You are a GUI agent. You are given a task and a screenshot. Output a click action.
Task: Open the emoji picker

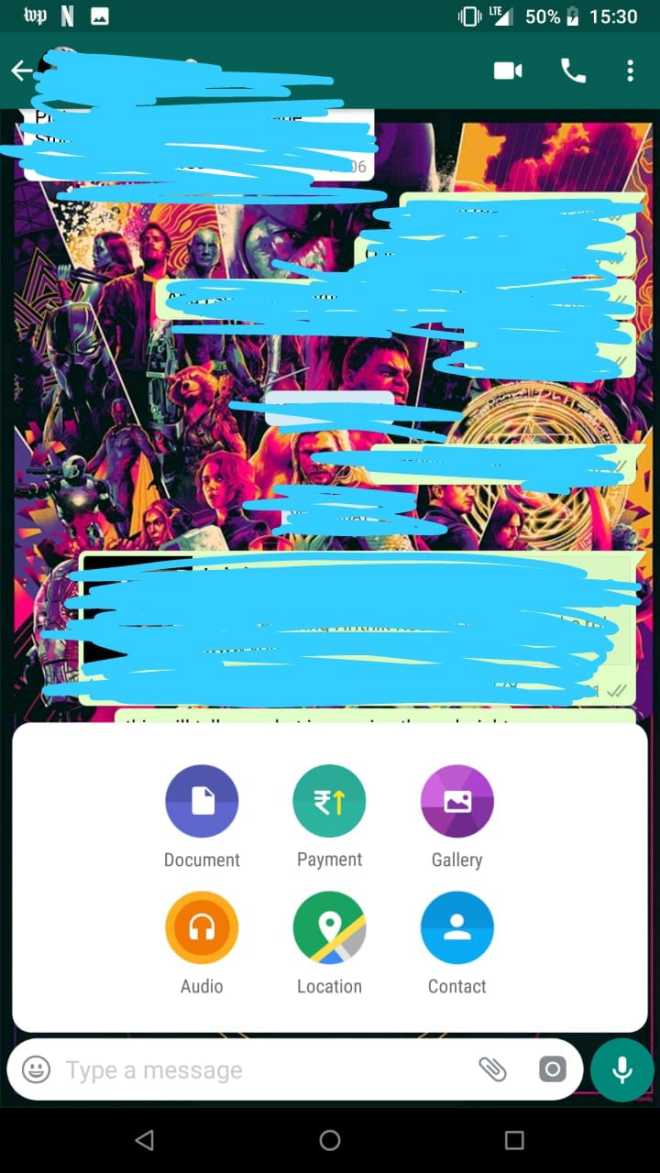(36, 1070)
